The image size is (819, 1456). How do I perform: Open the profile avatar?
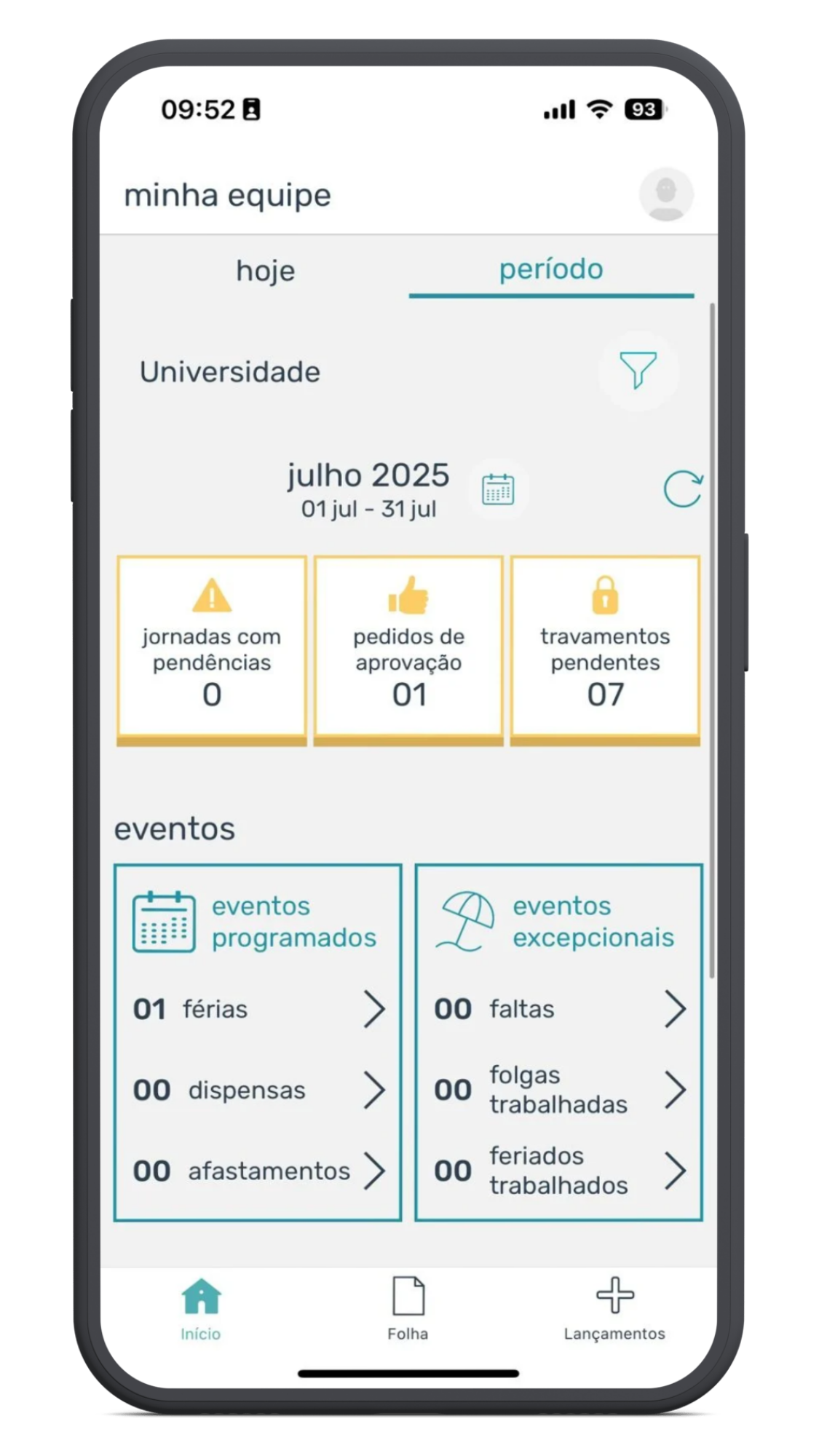(x=666, y=194)
